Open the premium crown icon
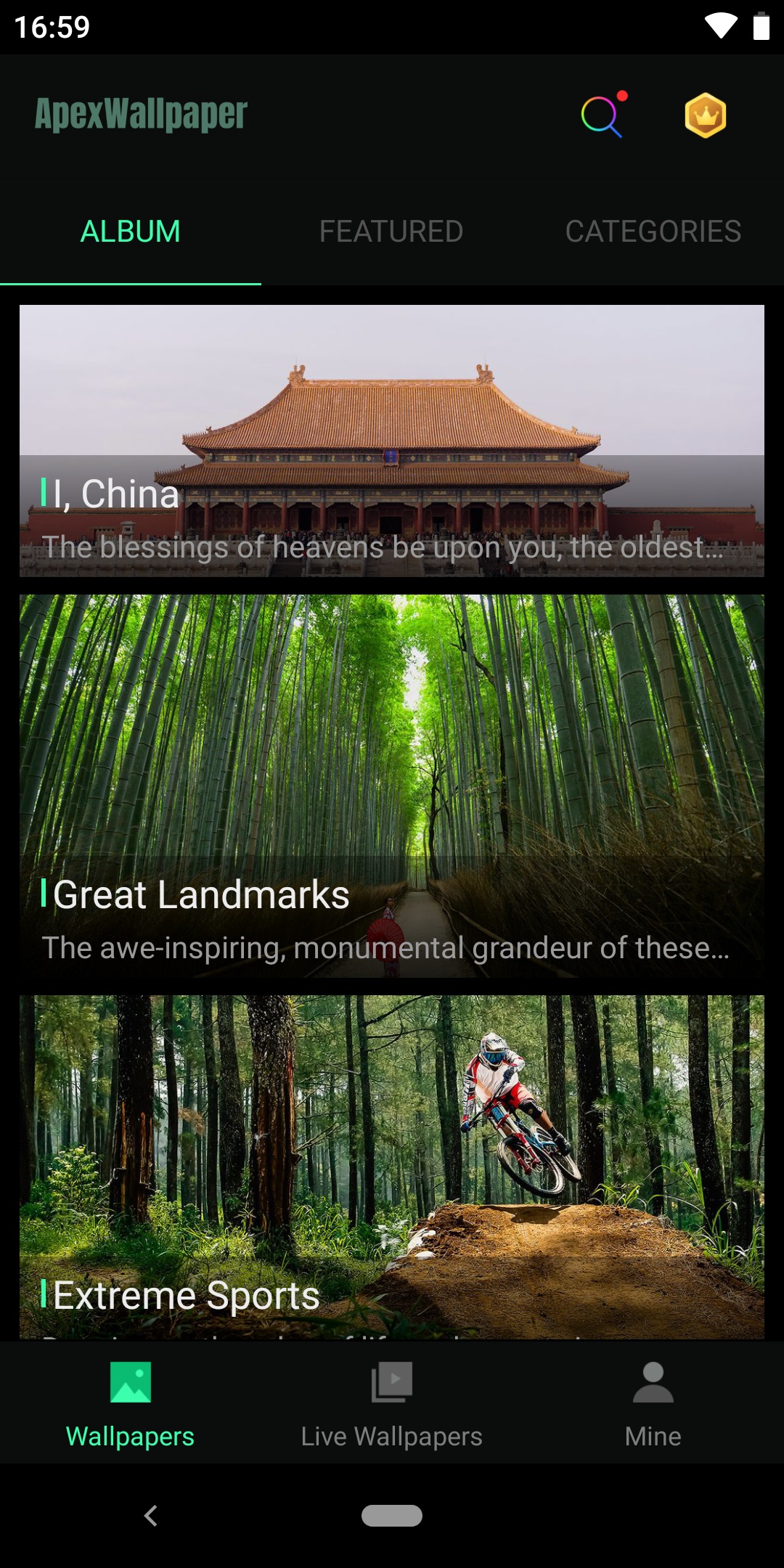The image size is (784, 1568). (x=705, y=115)
